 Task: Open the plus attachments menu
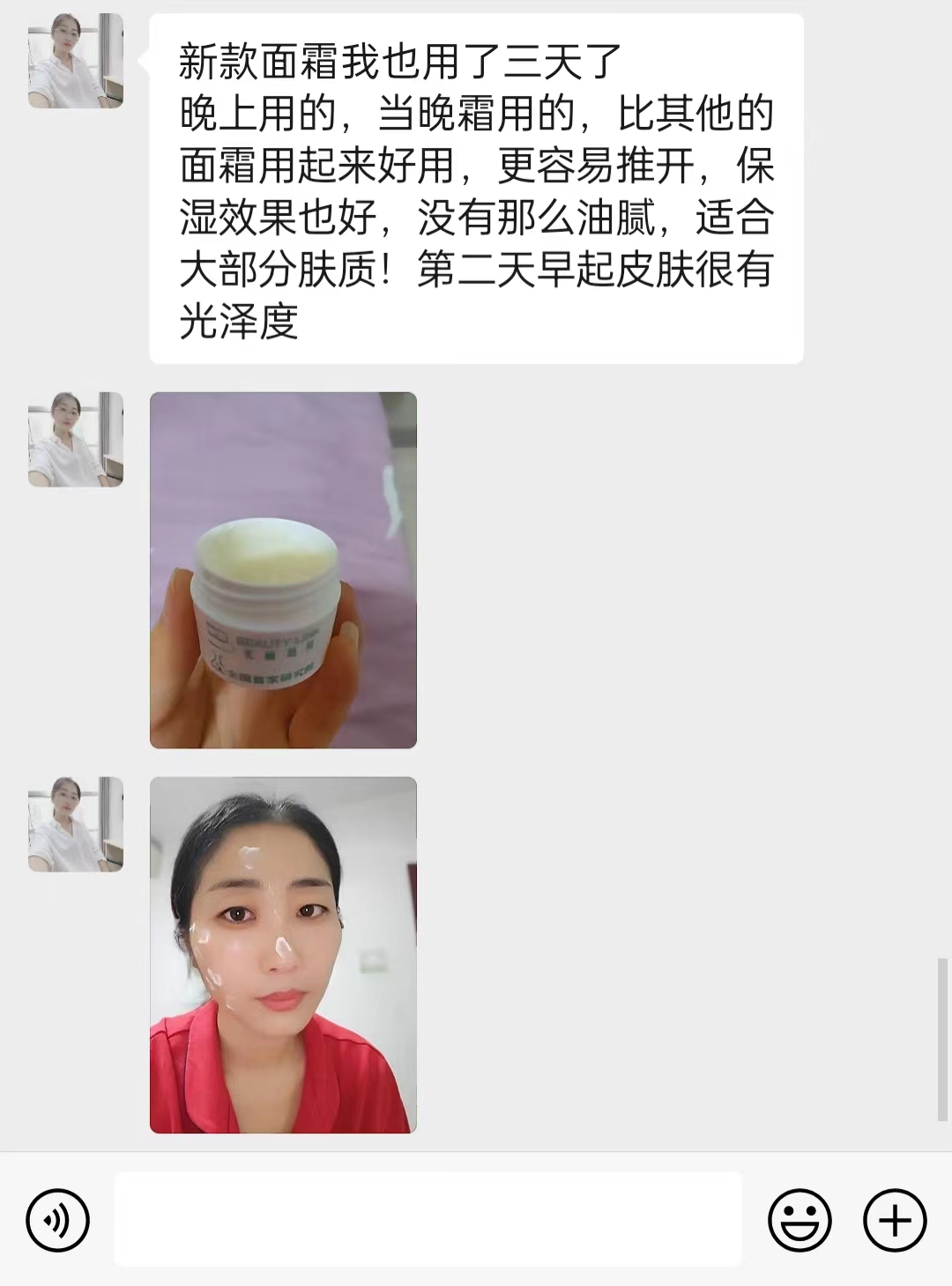895,1221
